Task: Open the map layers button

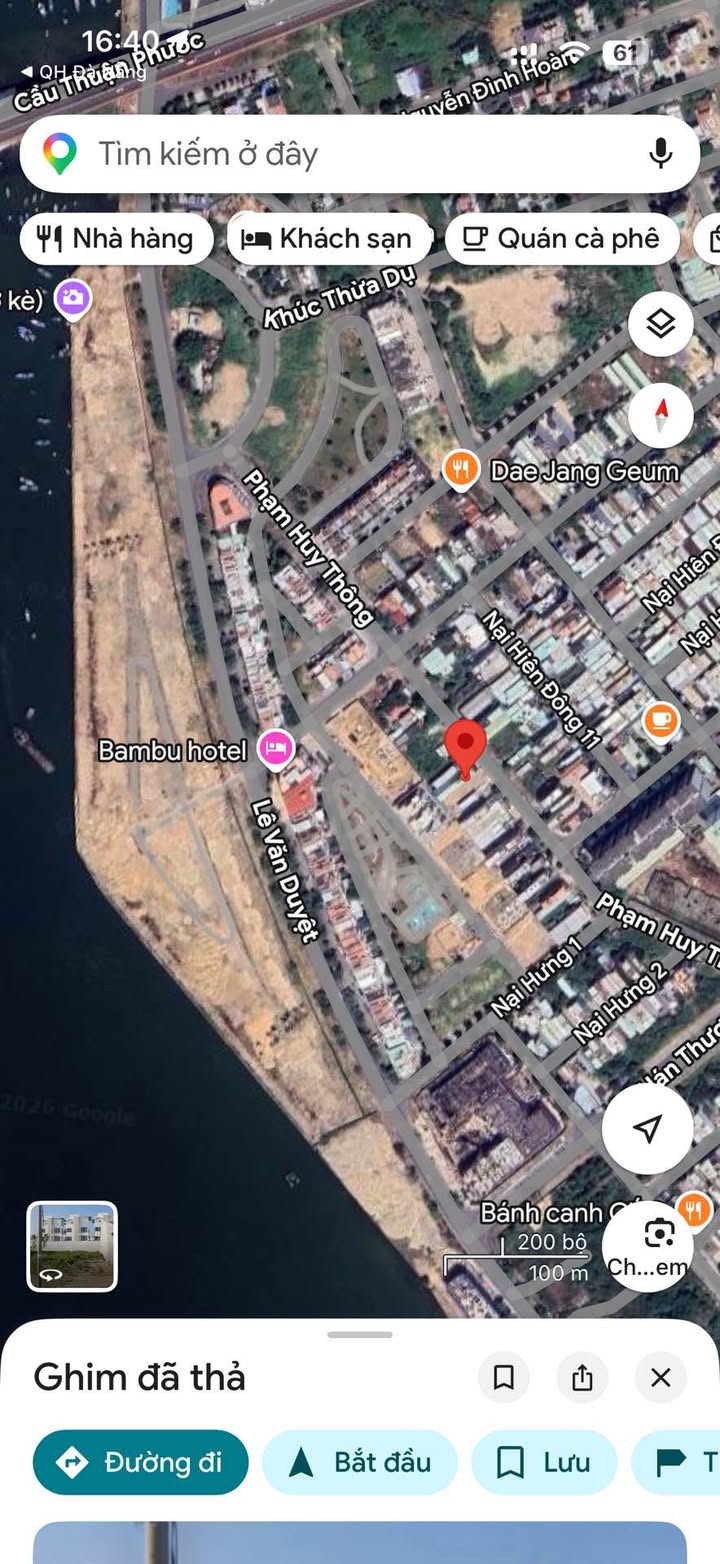Action: (x=661, y=324)
